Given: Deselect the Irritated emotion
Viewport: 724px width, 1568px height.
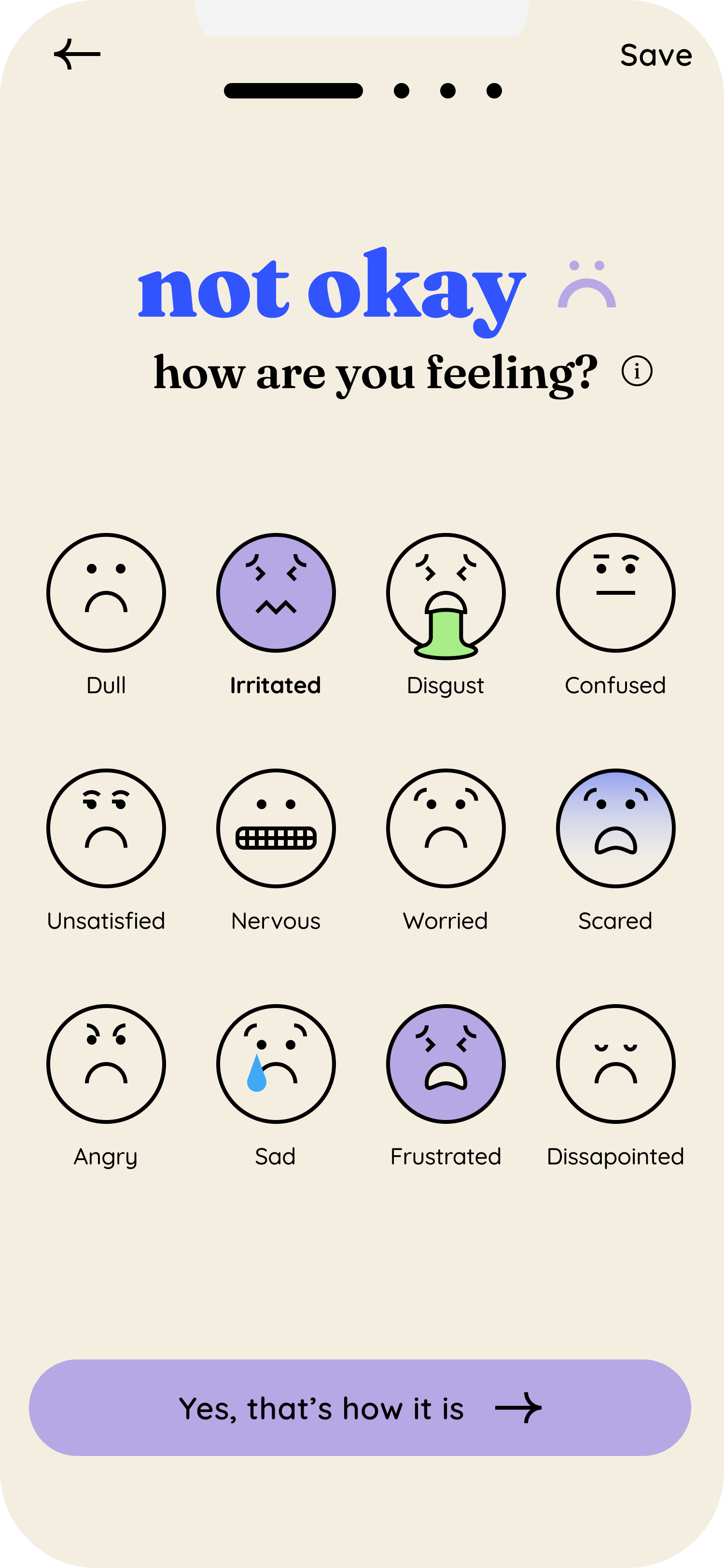Looking at the screenshot, I should [x=276, y=592].
